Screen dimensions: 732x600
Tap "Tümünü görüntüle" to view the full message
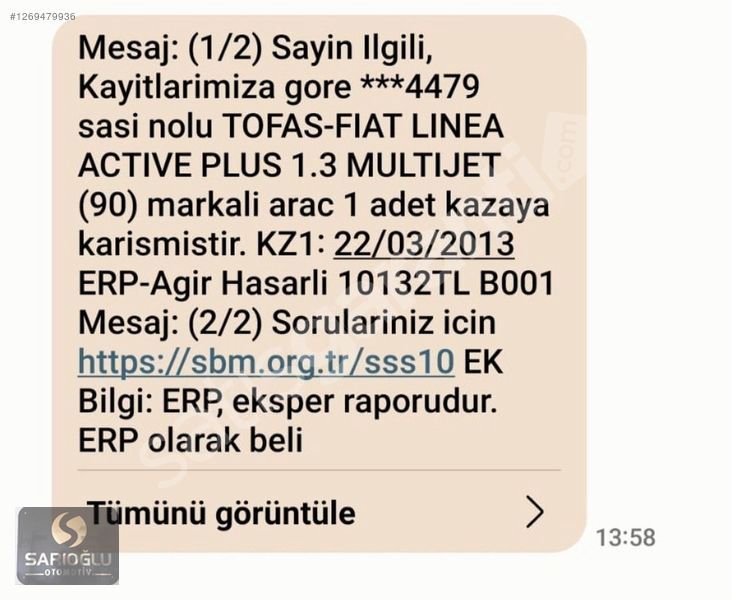click(221, 513)
